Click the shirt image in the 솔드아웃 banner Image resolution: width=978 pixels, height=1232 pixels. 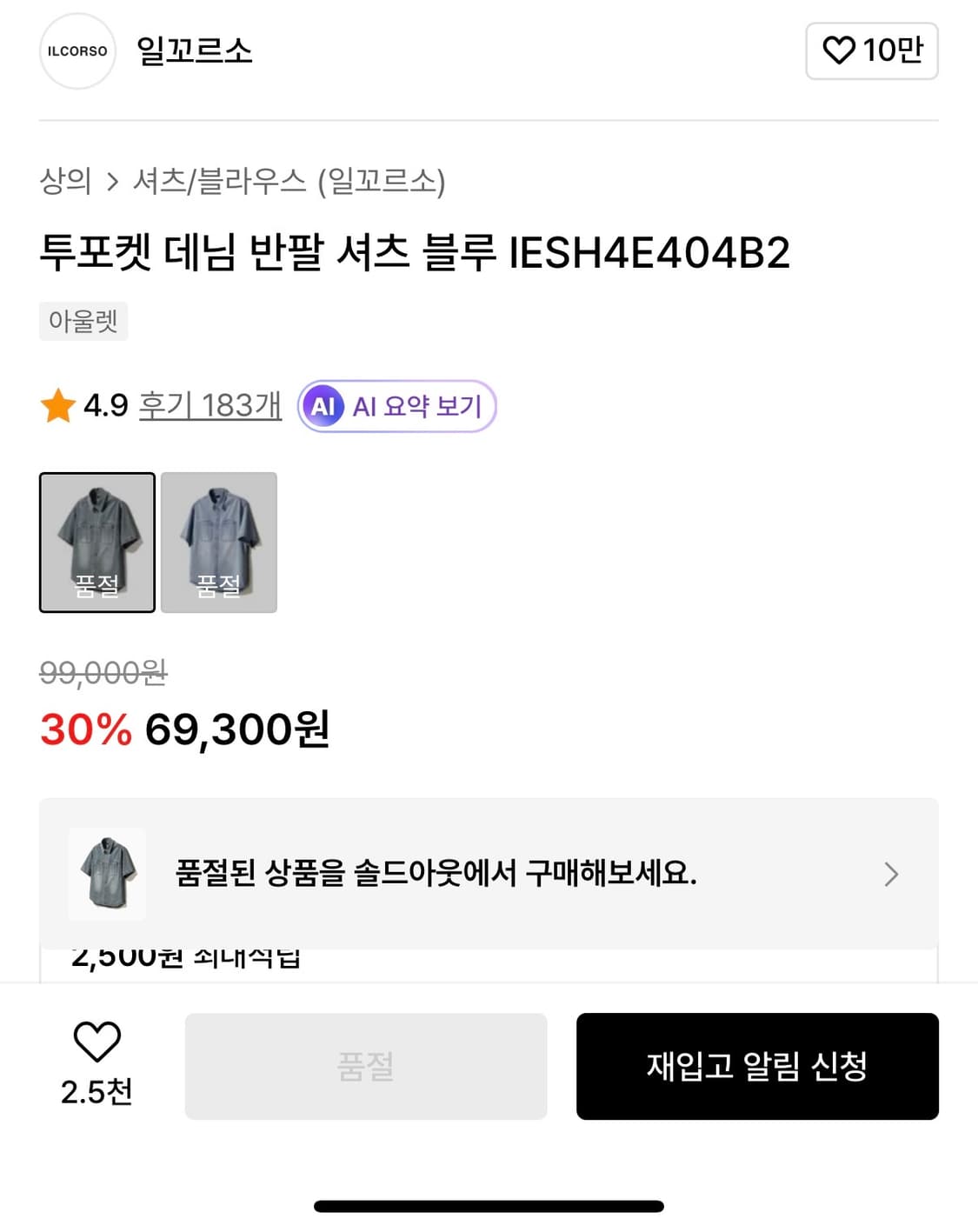pos(108,874)
